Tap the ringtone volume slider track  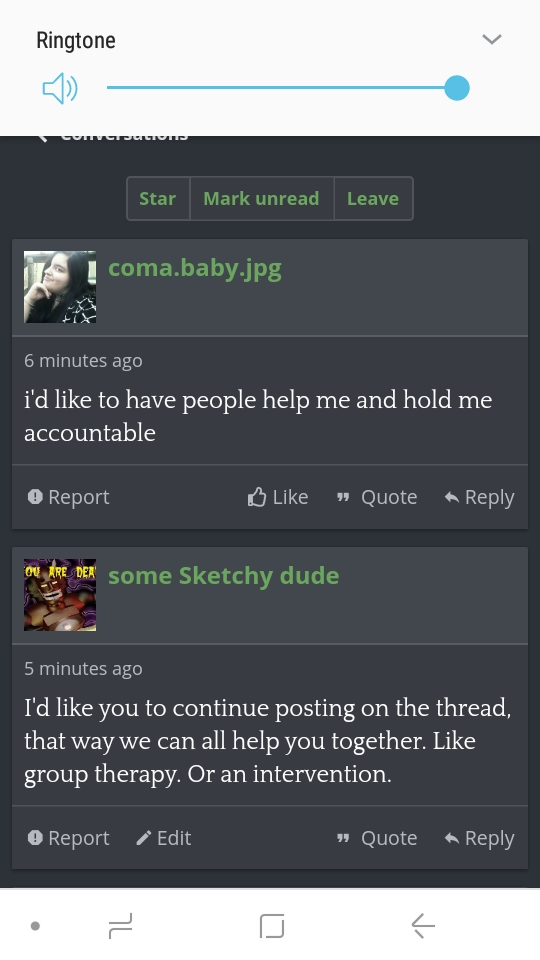(288, 88)
